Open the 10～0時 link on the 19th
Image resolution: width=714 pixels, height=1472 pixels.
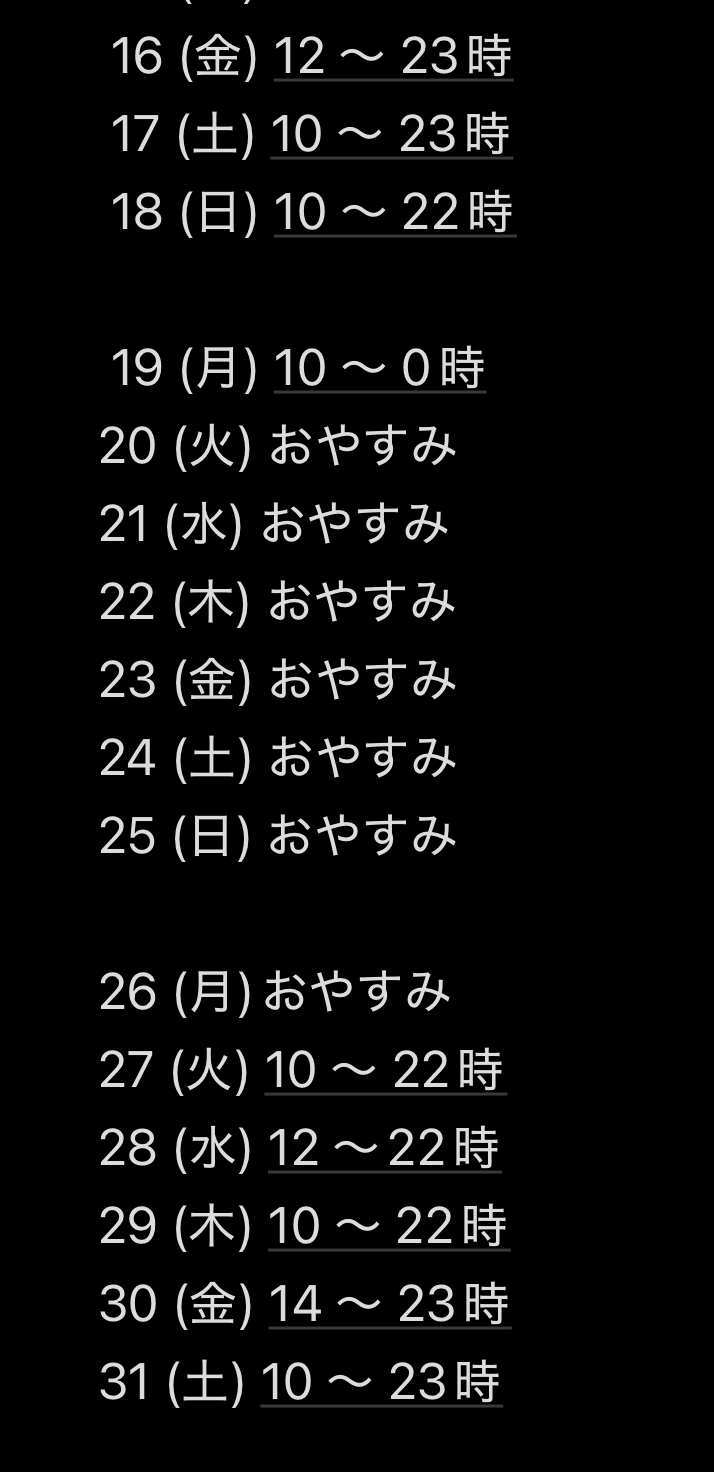[379, 369]
